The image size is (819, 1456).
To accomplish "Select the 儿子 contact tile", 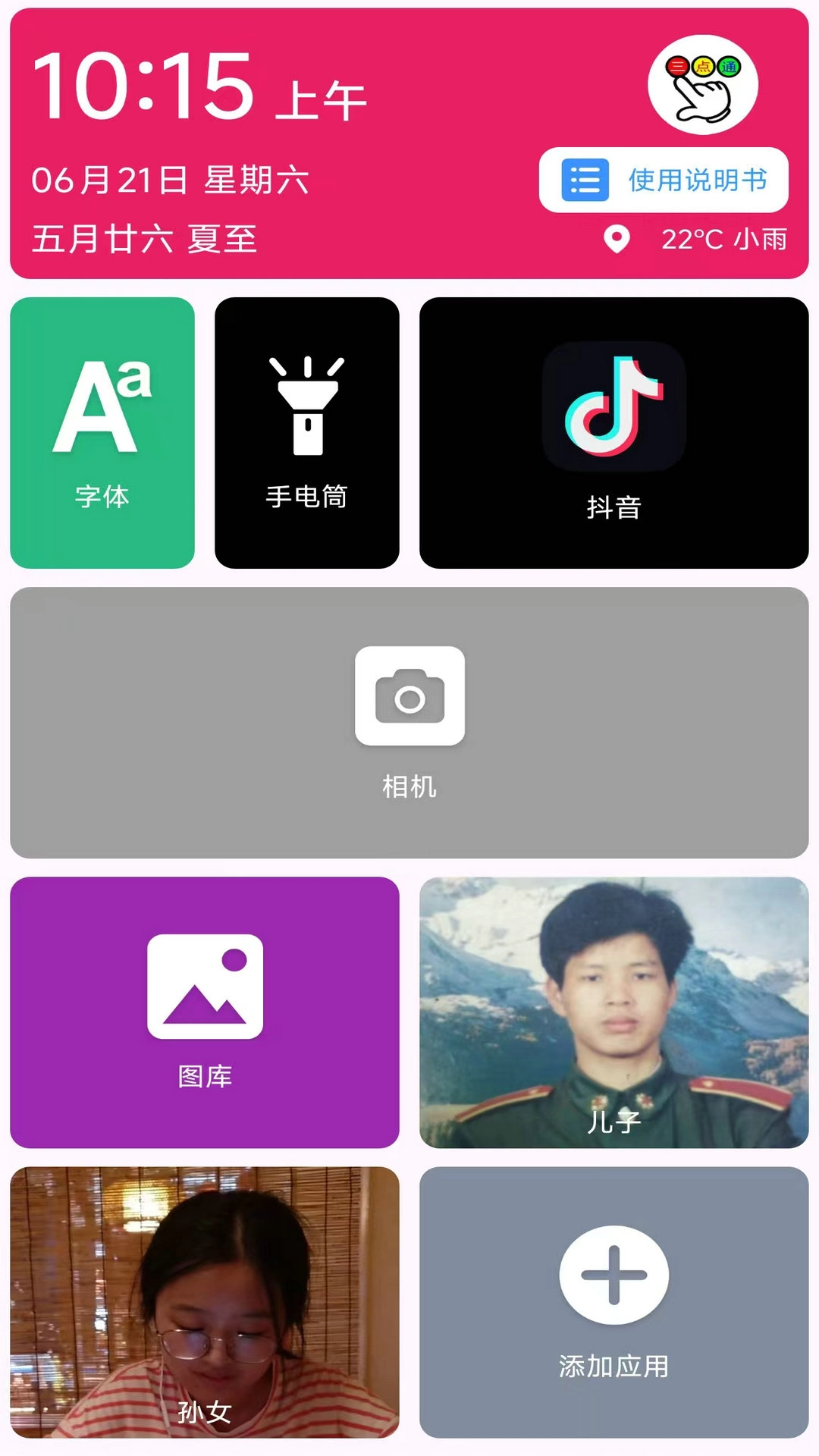I will (x=613, y=1012).
